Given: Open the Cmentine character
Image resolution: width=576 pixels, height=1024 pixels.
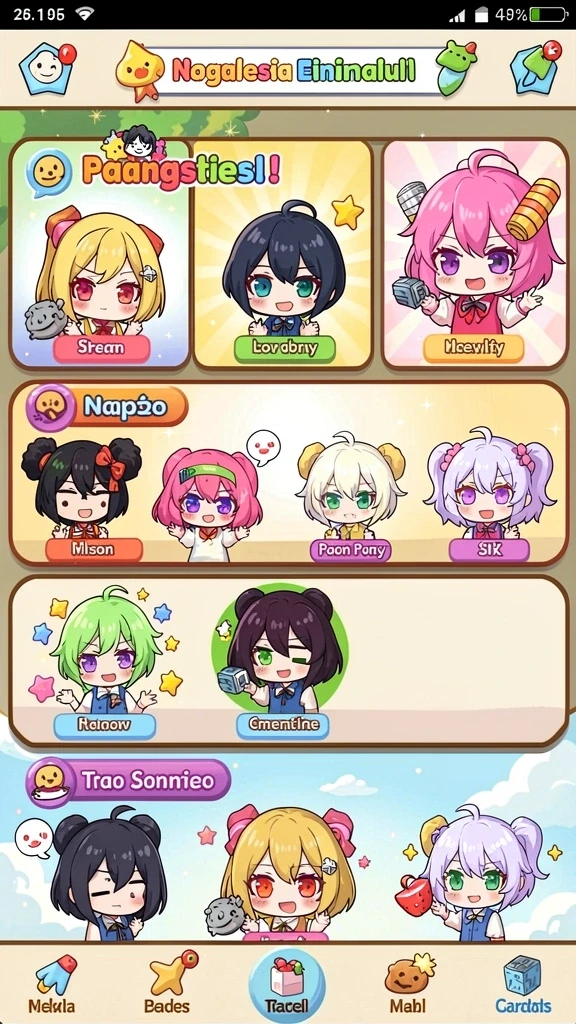Looking at the screenshot, I should (x=283, y=726).
